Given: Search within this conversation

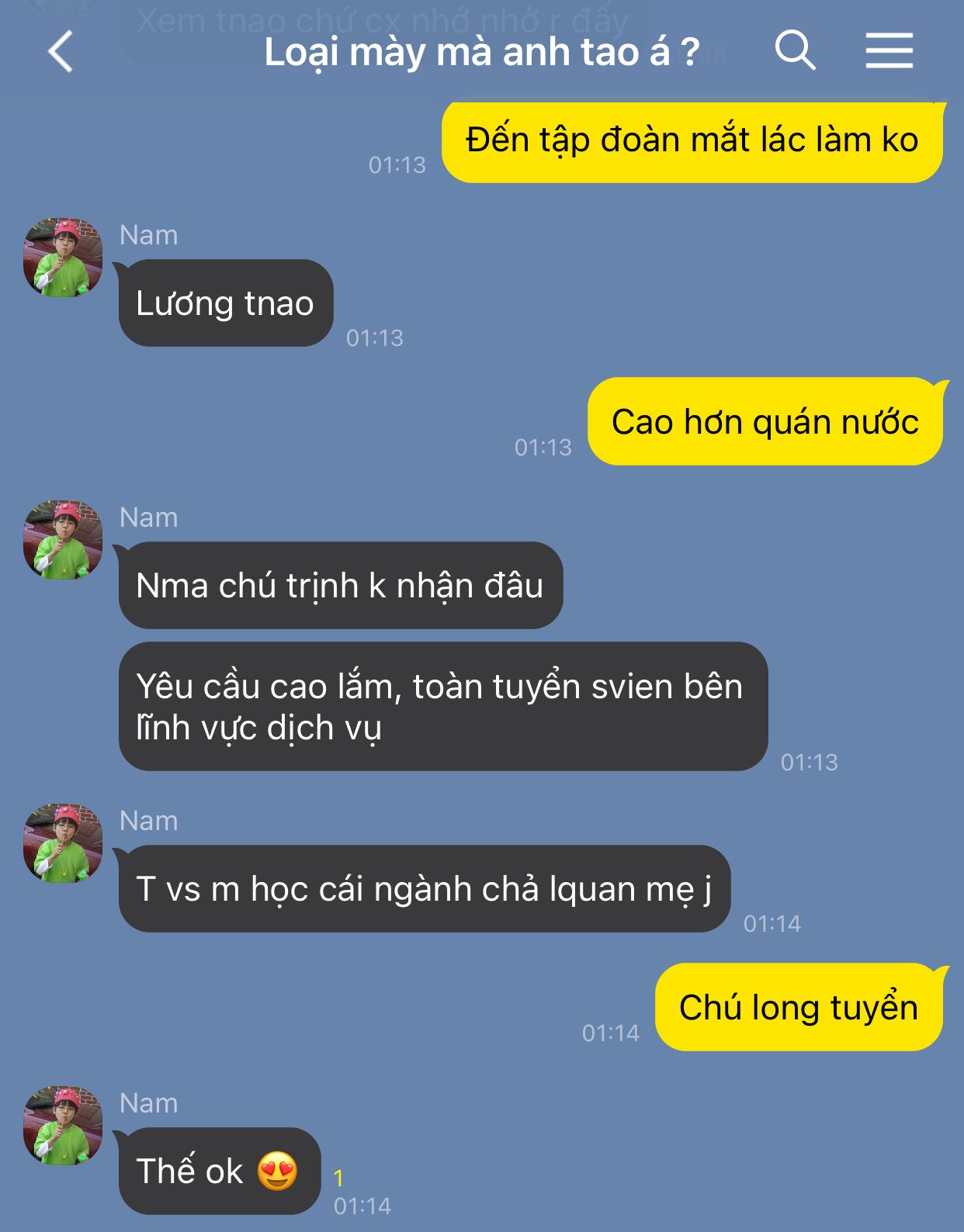Looking at the screenshot, I should coord(795,51).
